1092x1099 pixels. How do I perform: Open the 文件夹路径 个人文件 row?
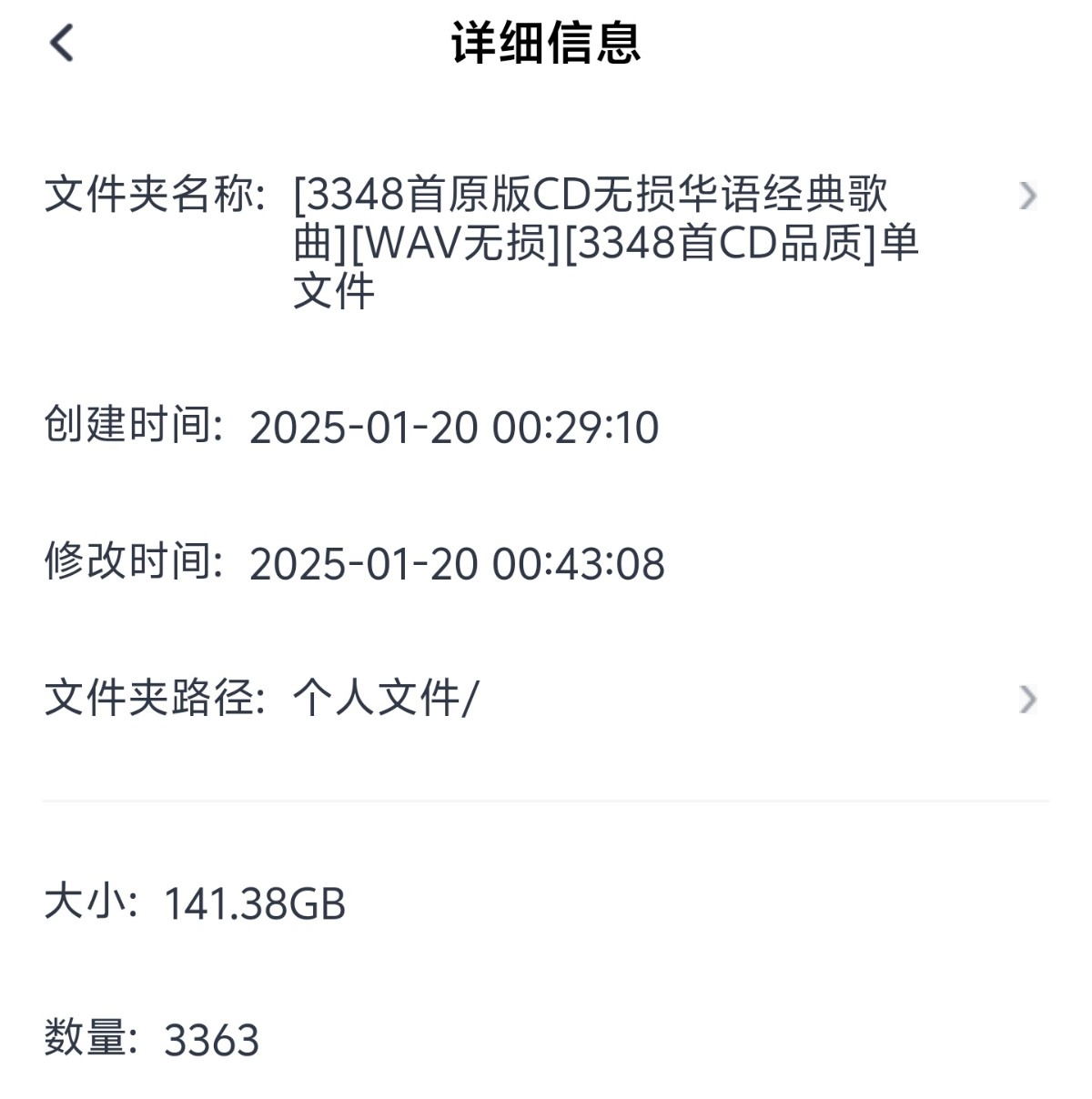(x=1027, y=699)
